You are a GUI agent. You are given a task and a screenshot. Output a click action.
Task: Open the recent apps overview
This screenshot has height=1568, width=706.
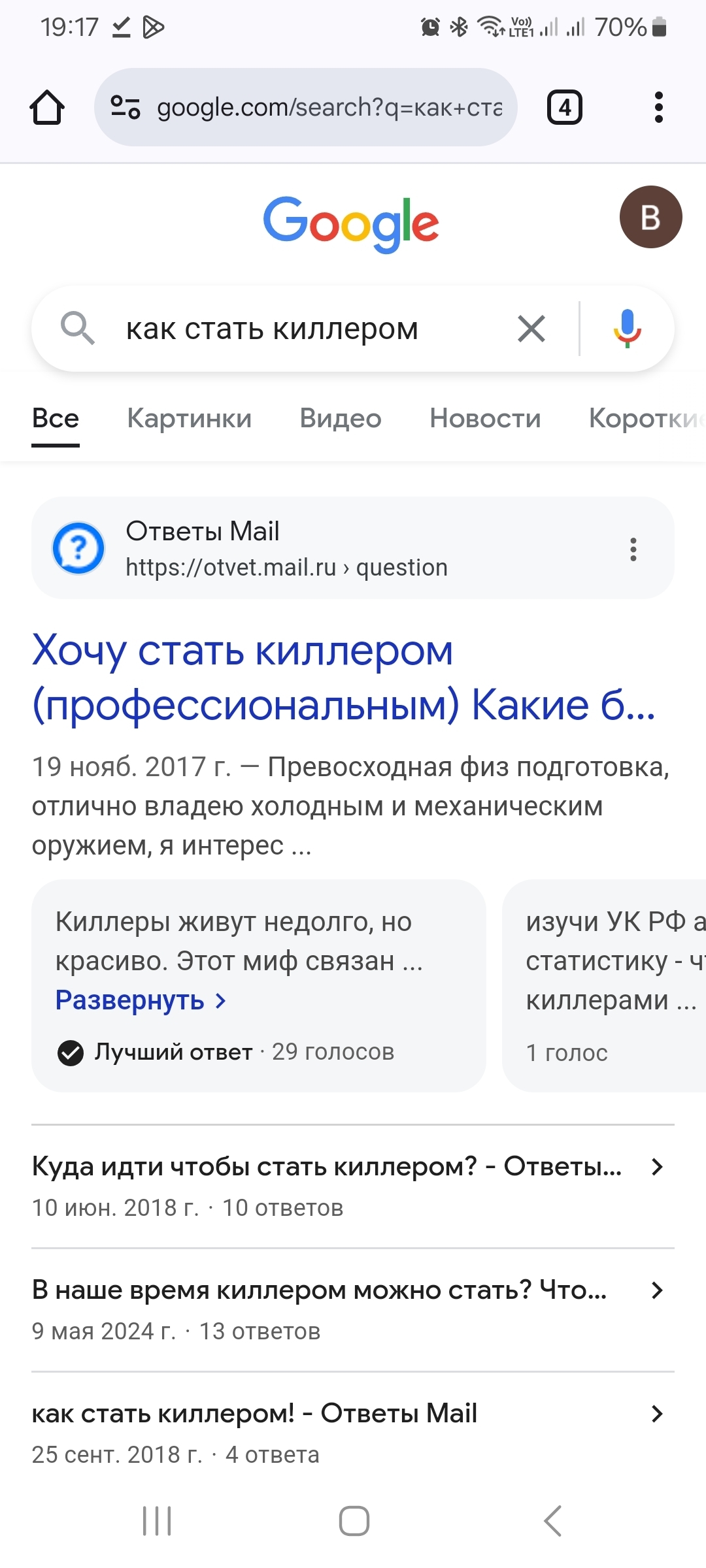[x=157, y=1521]
